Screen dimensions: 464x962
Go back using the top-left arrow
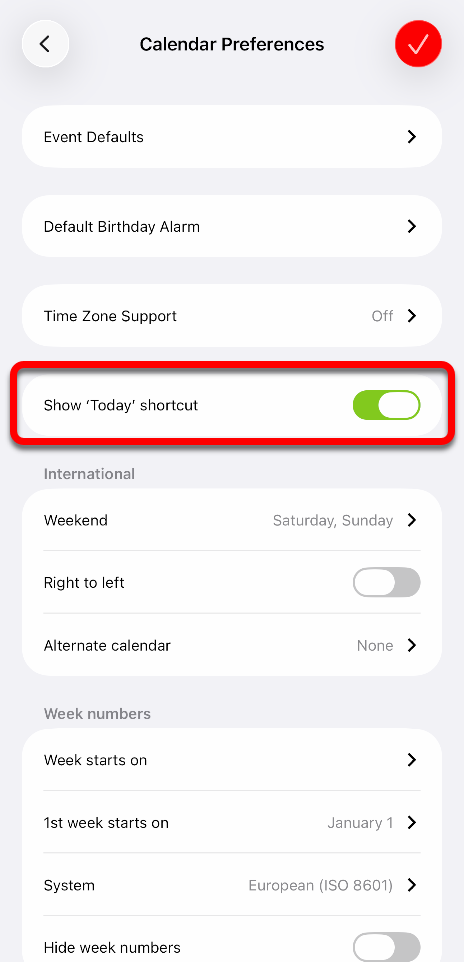pyautogui.click(x=45, y=44)
